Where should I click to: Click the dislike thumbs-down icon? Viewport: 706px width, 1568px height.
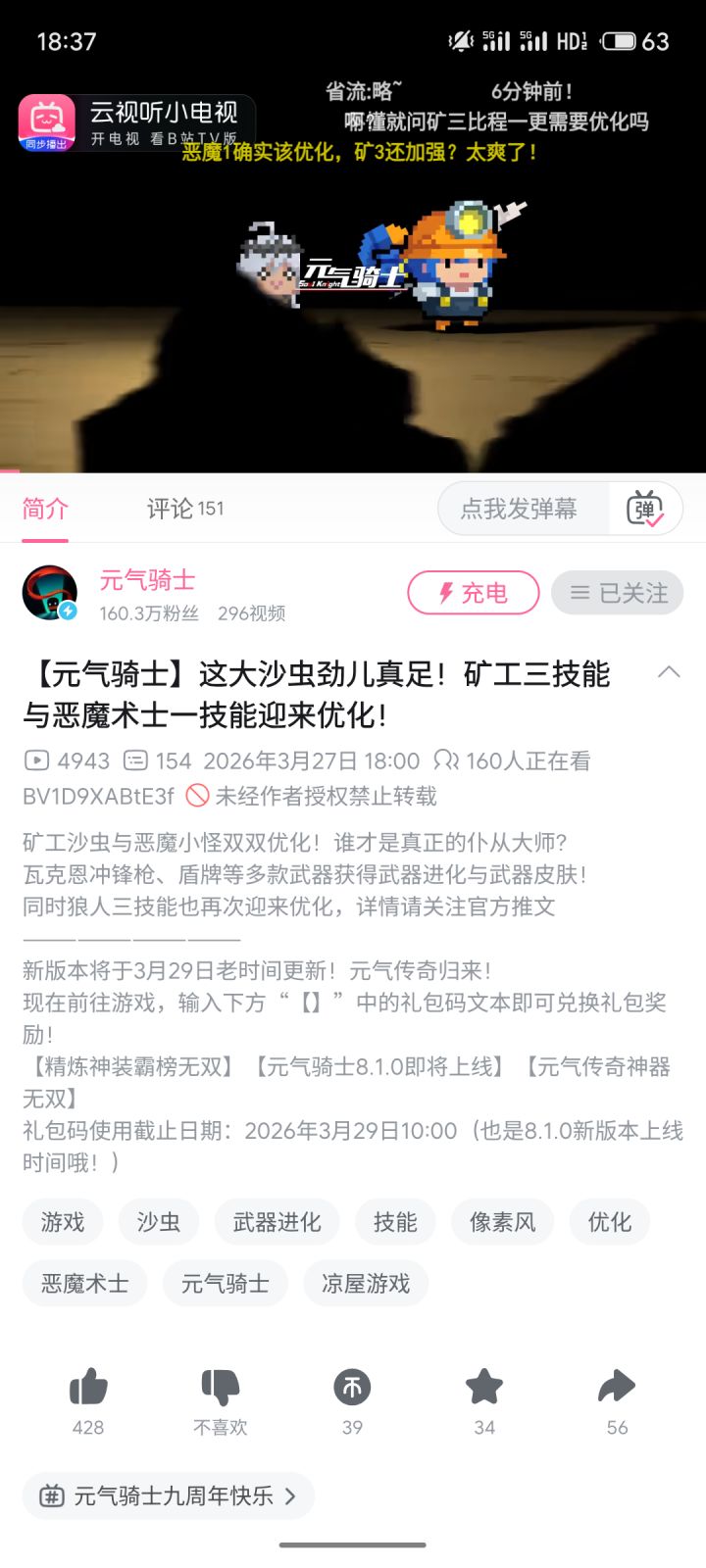(220, 1388)
